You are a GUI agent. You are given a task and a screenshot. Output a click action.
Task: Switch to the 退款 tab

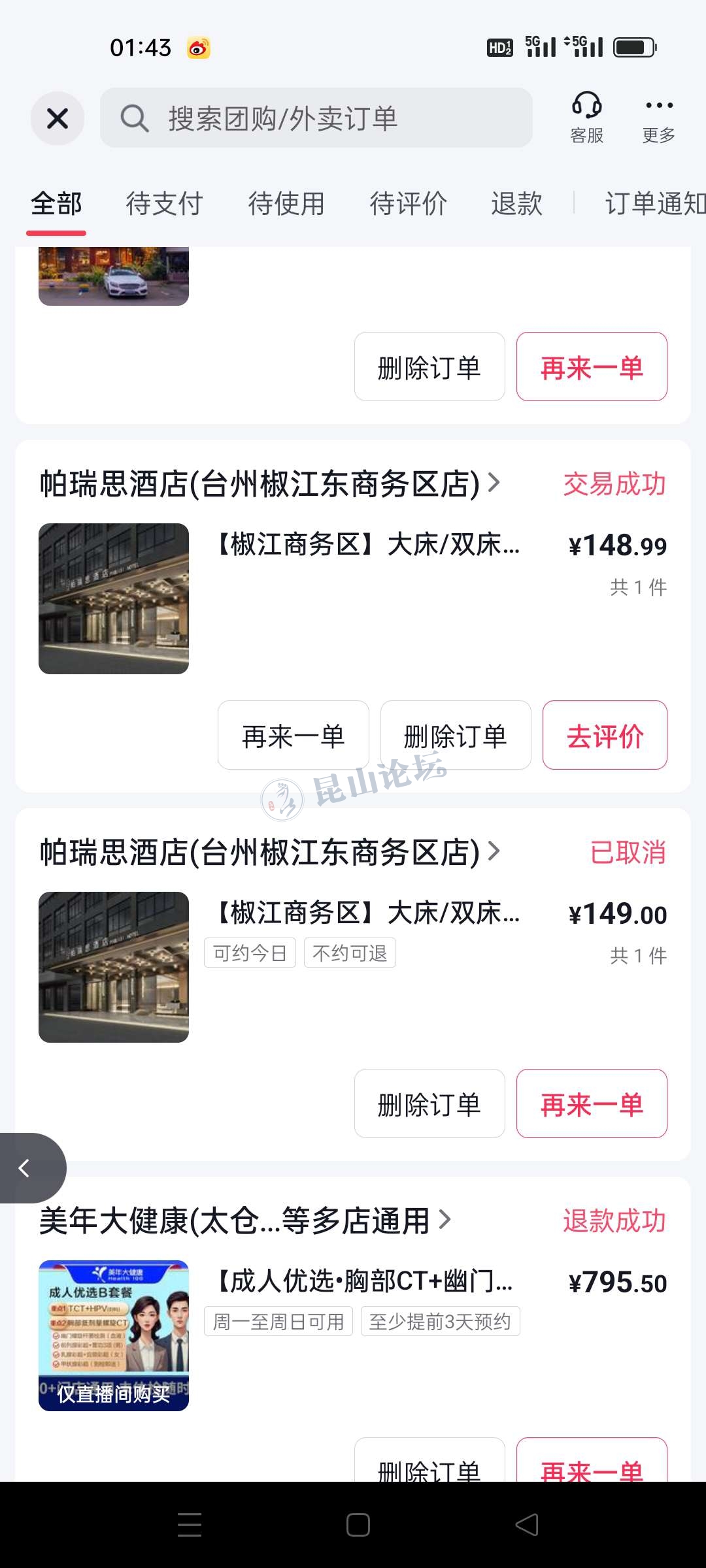point(516,203)
